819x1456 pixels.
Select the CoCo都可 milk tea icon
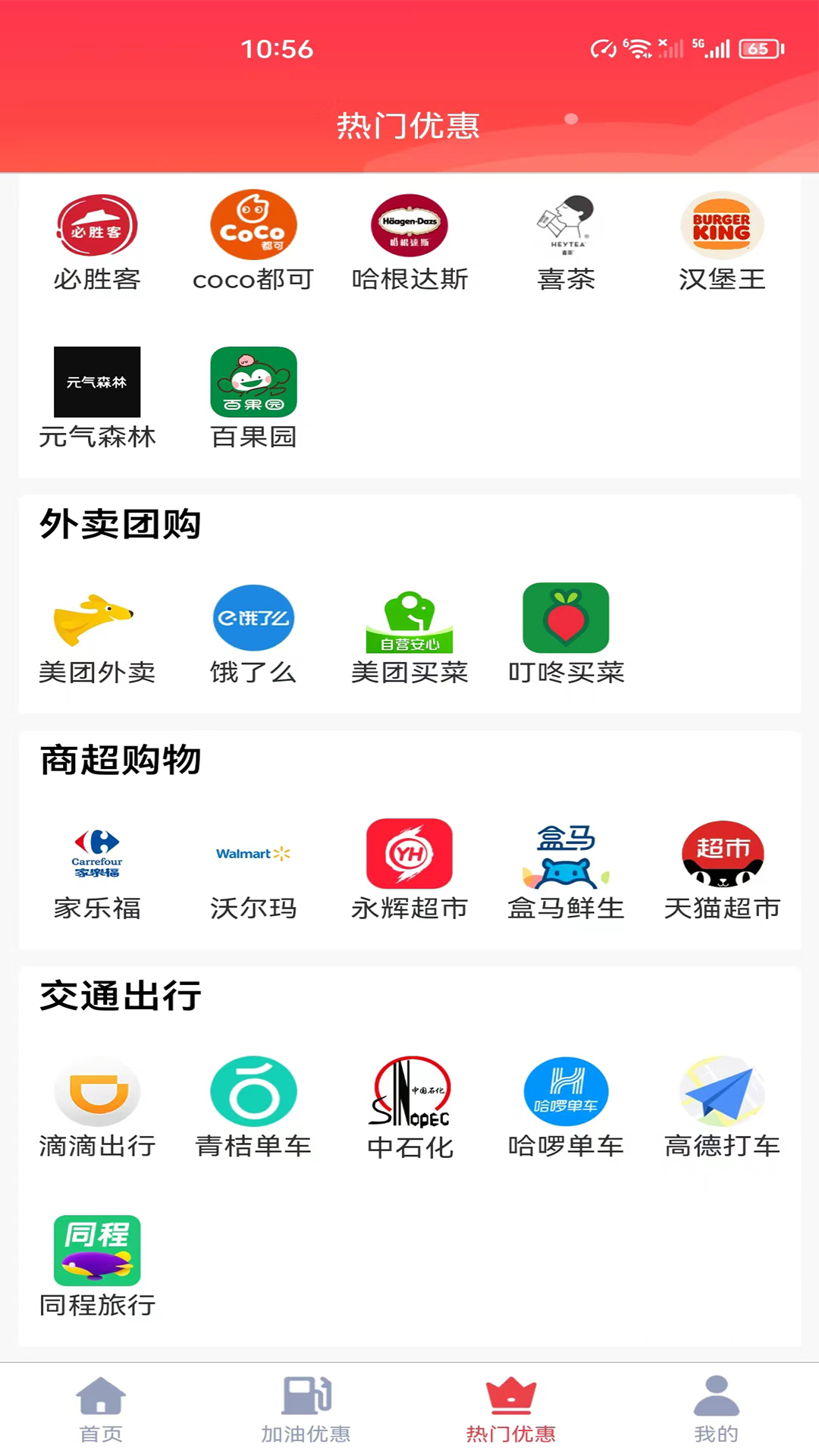pos(253,226)
